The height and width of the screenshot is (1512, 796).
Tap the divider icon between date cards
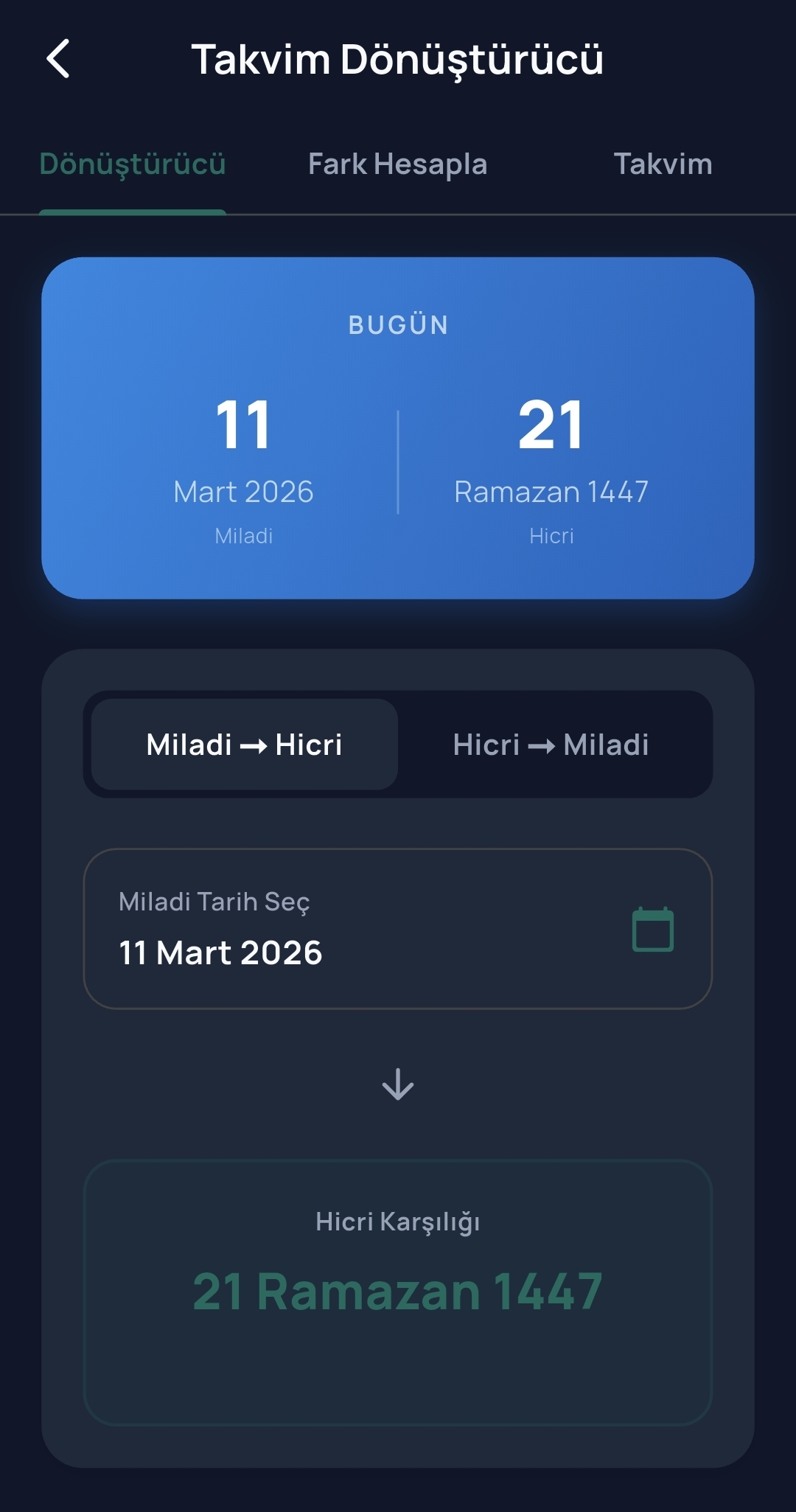pyautogui.click(x=398, y=463)
